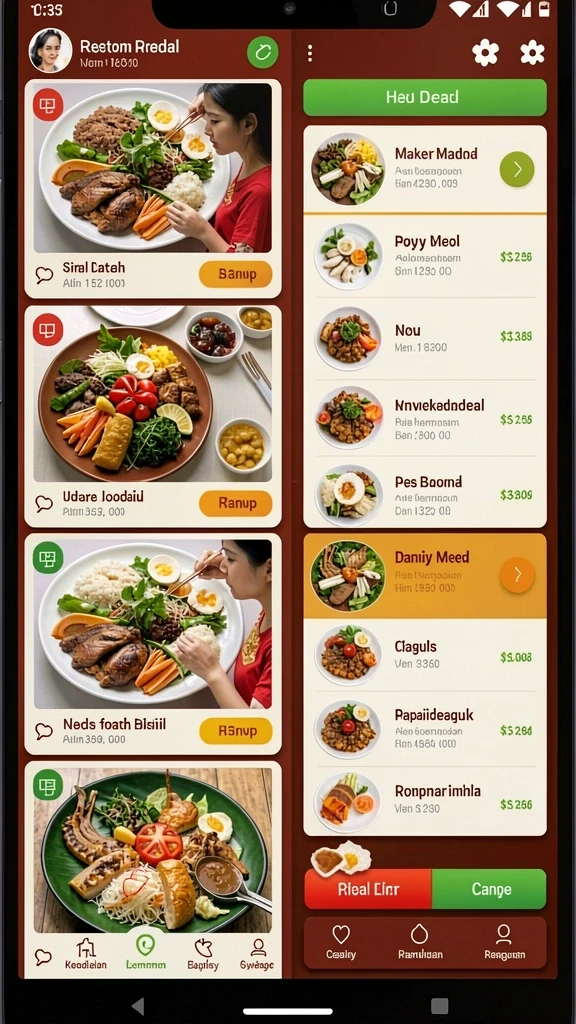Switch to the Cosliry heart tab
Screen dimensions: 576x1024
pos(341,942)
